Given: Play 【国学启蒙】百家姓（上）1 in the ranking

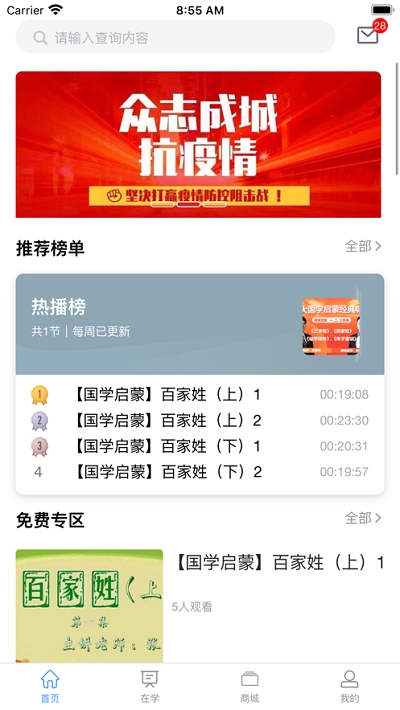Looking at the screenshot, I should 200,395.
